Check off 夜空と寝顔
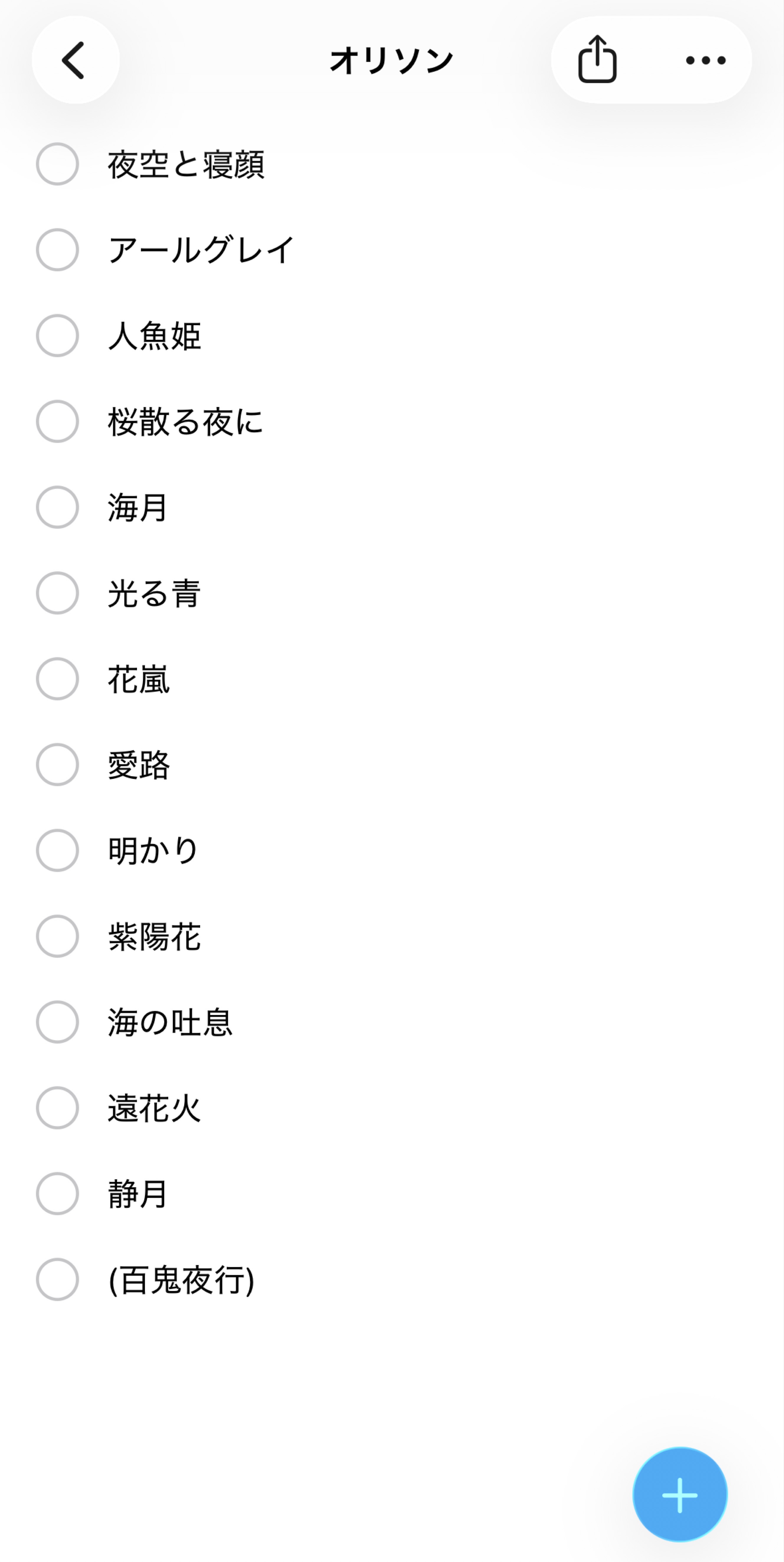 tap(58, 164)
